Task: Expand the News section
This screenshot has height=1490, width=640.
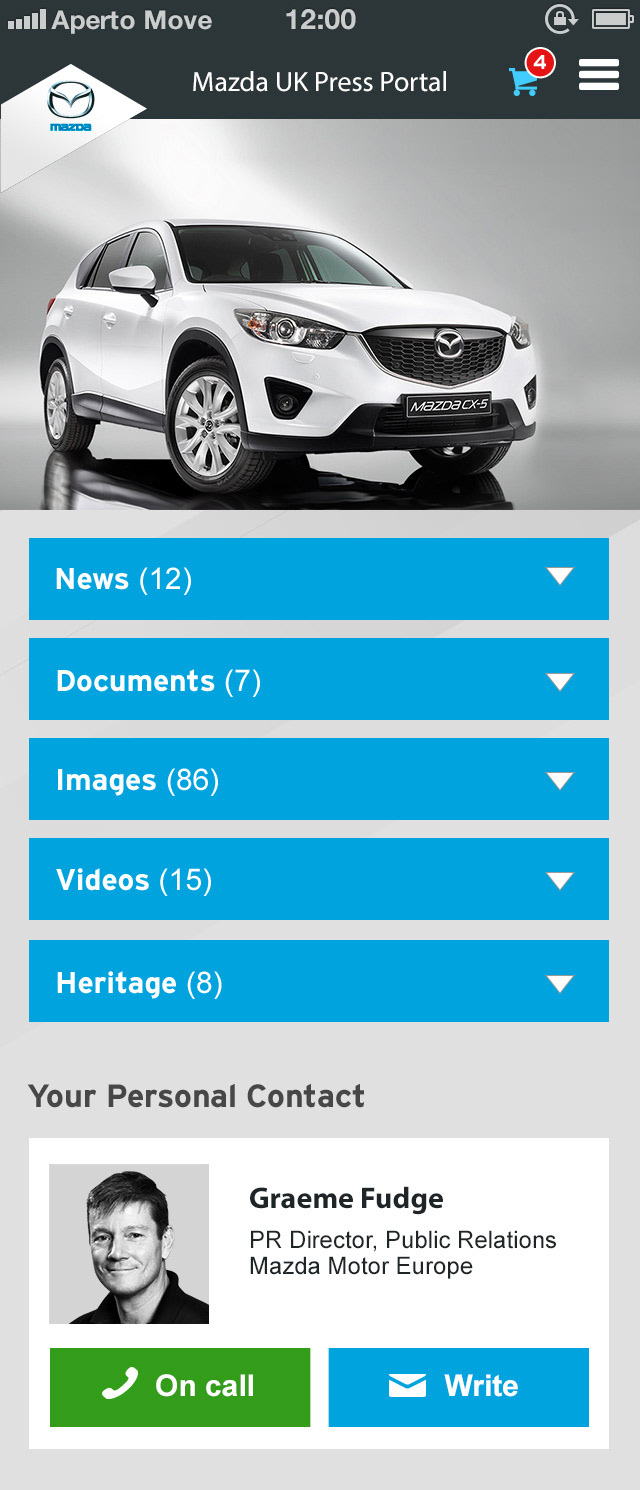Action: point(318,579)
